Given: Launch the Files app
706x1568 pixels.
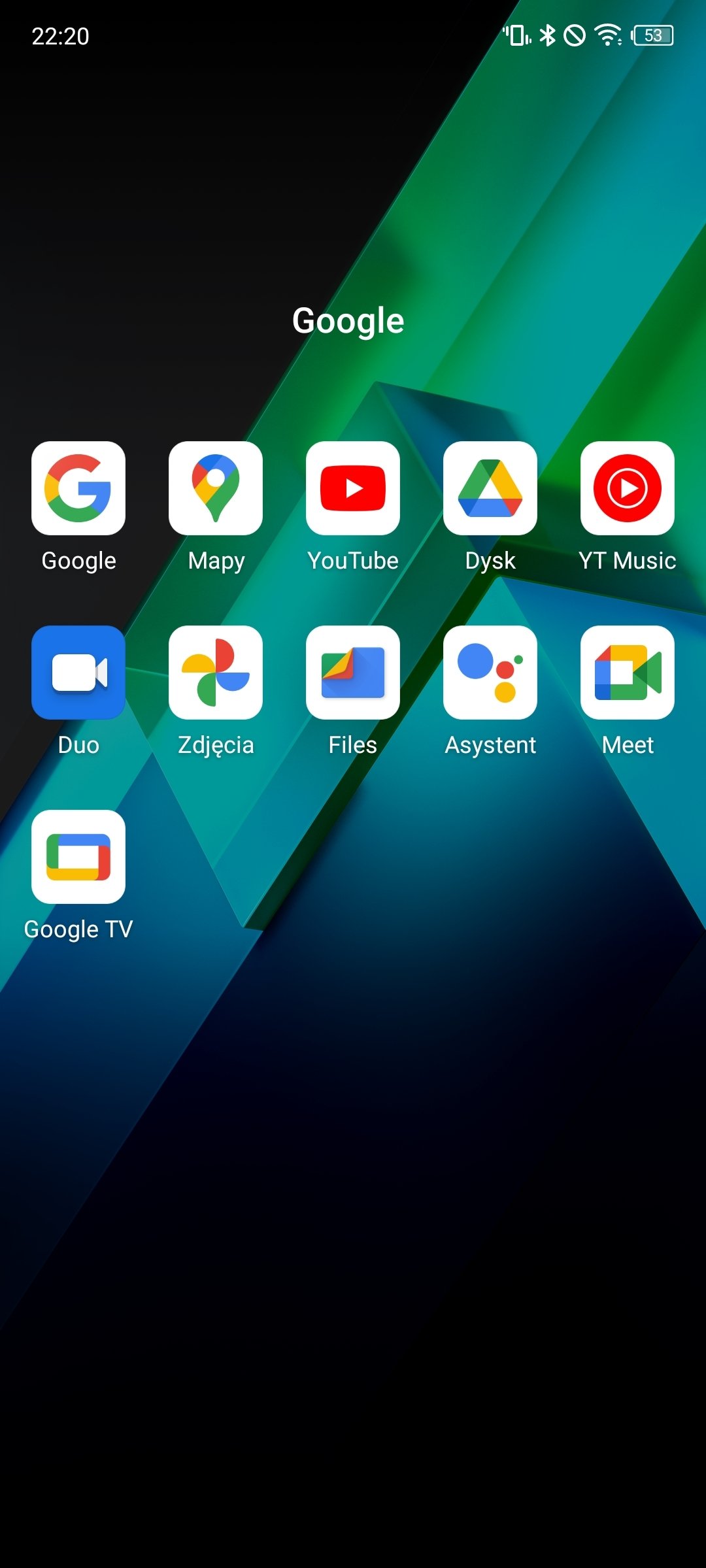Looking at the screenshot, I should (x=353, y=673).
